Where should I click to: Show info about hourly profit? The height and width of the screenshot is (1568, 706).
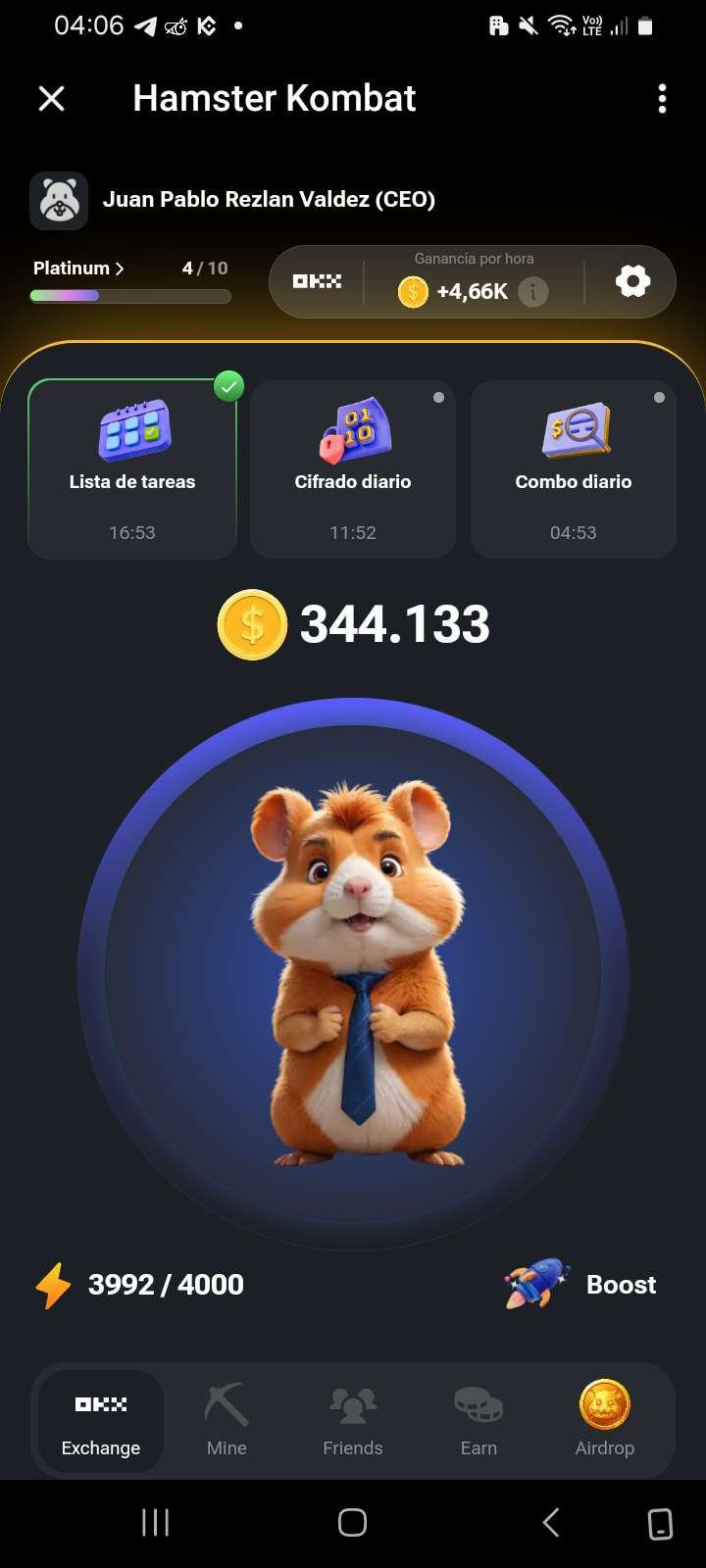532,291
